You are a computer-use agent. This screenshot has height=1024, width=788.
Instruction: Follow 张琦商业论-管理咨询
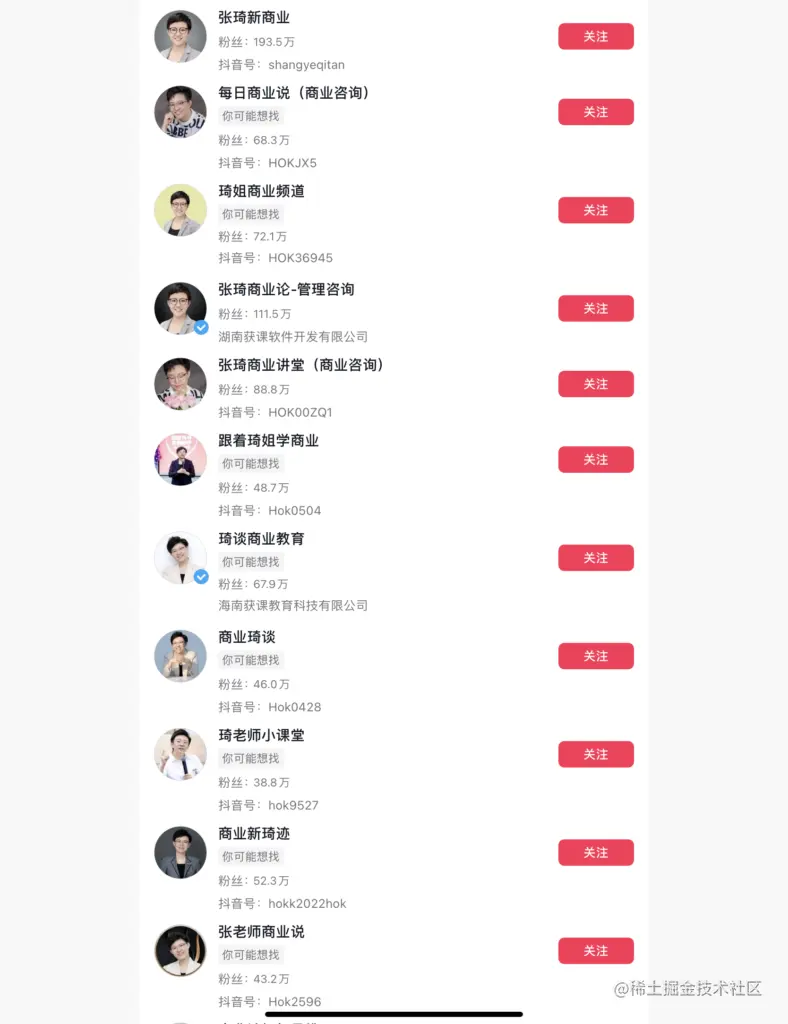(x=595, y=308)
